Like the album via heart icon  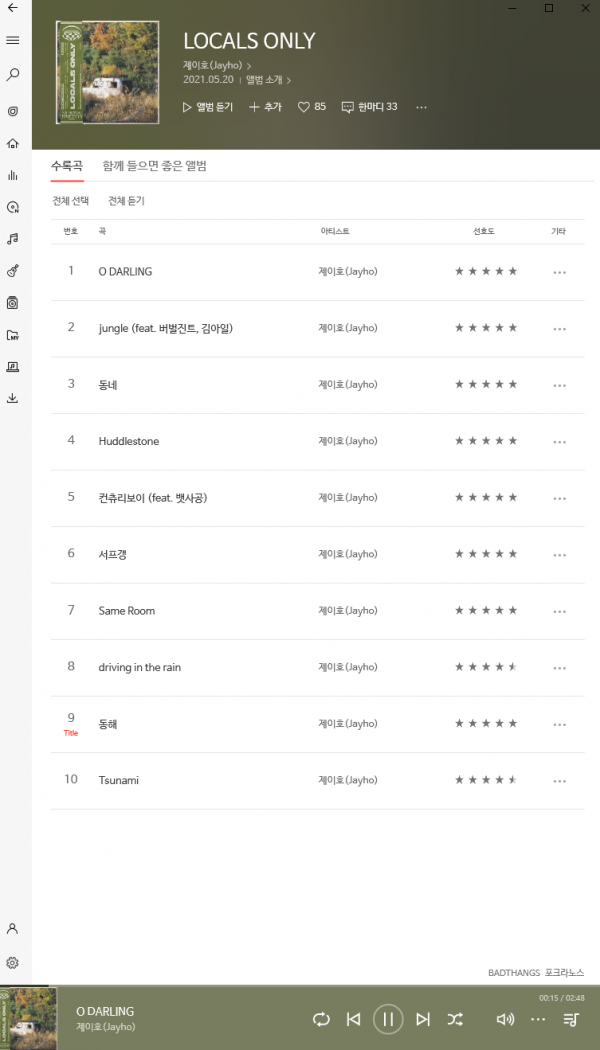(x=311, y=106)
